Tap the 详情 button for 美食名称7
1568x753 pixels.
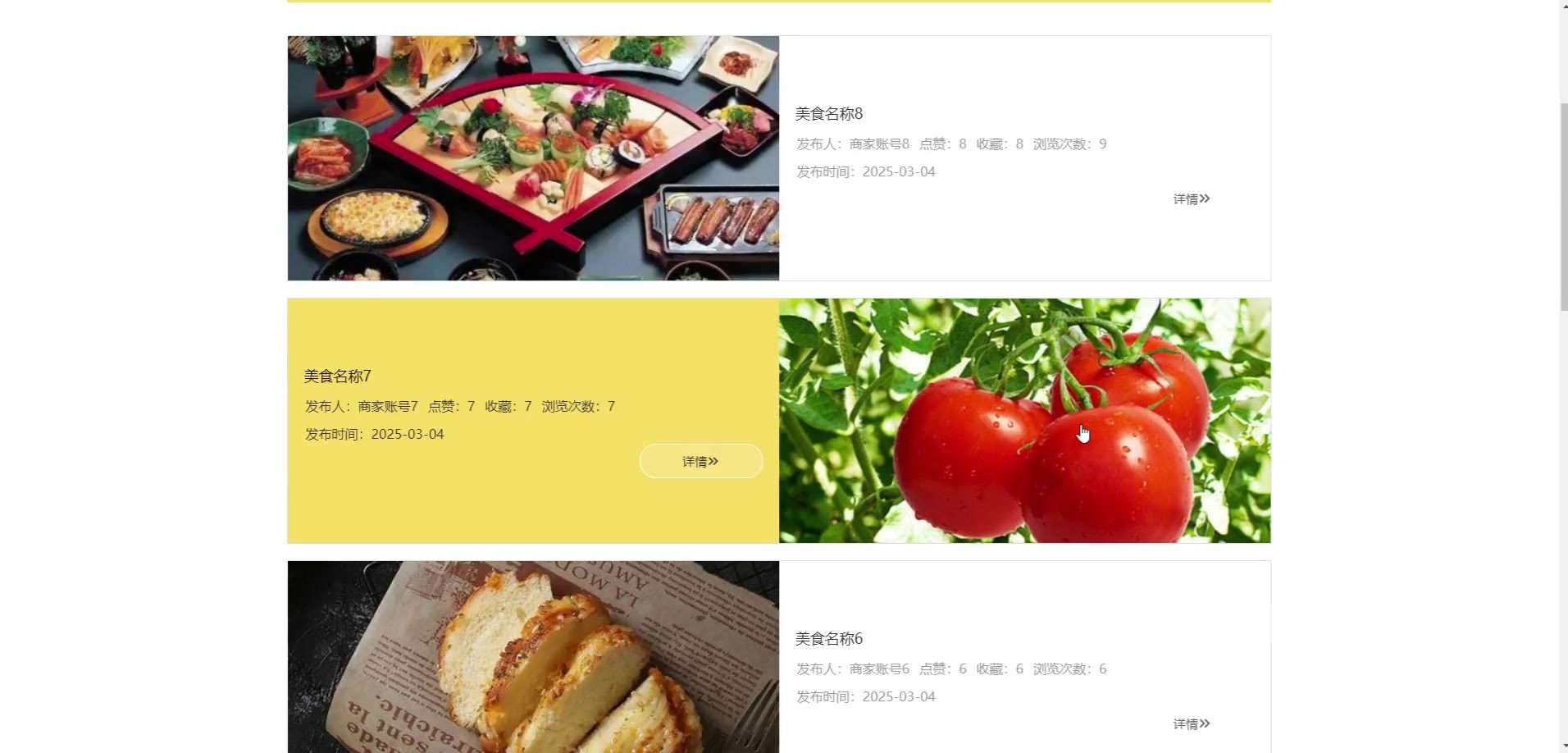point(700,462)
